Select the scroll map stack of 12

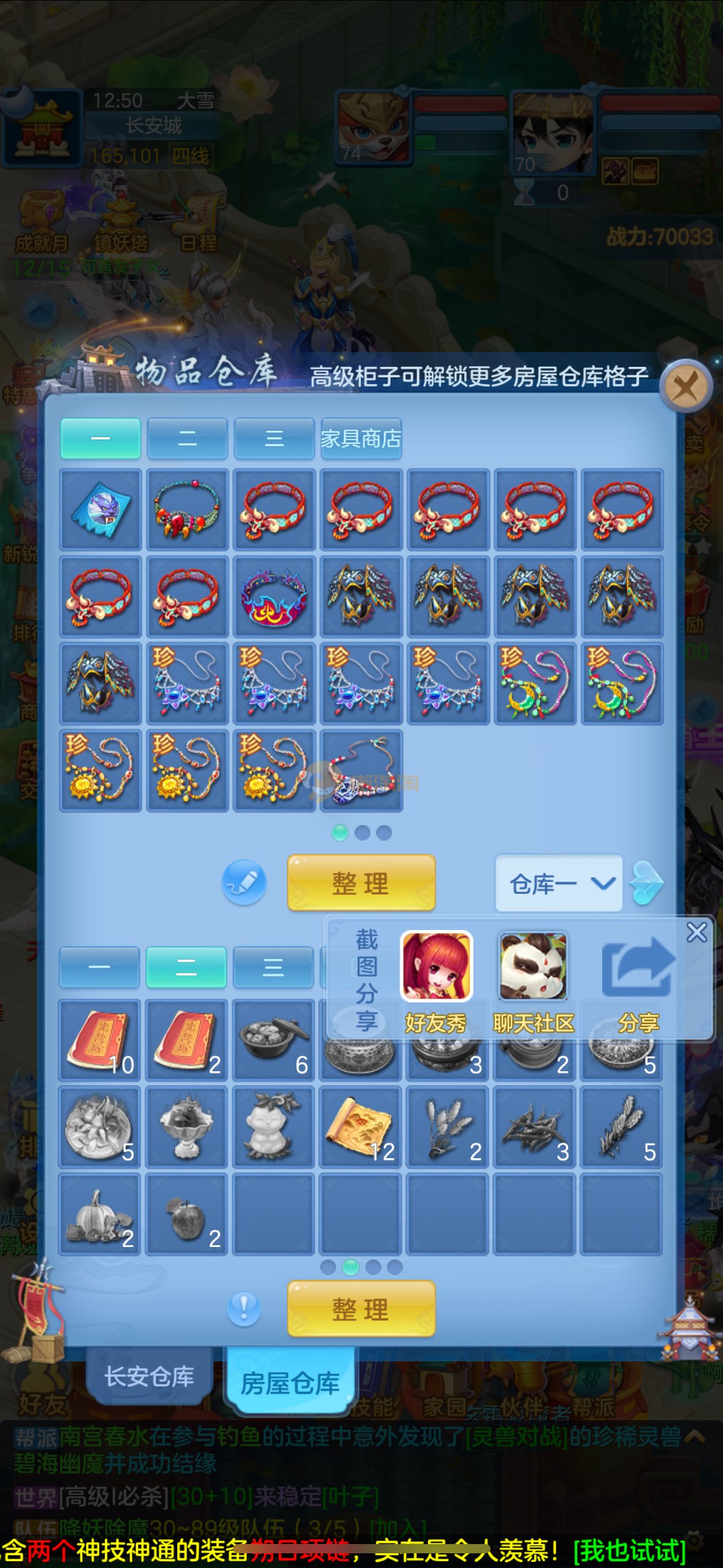pyautogui.click(x=361, y=1127)
